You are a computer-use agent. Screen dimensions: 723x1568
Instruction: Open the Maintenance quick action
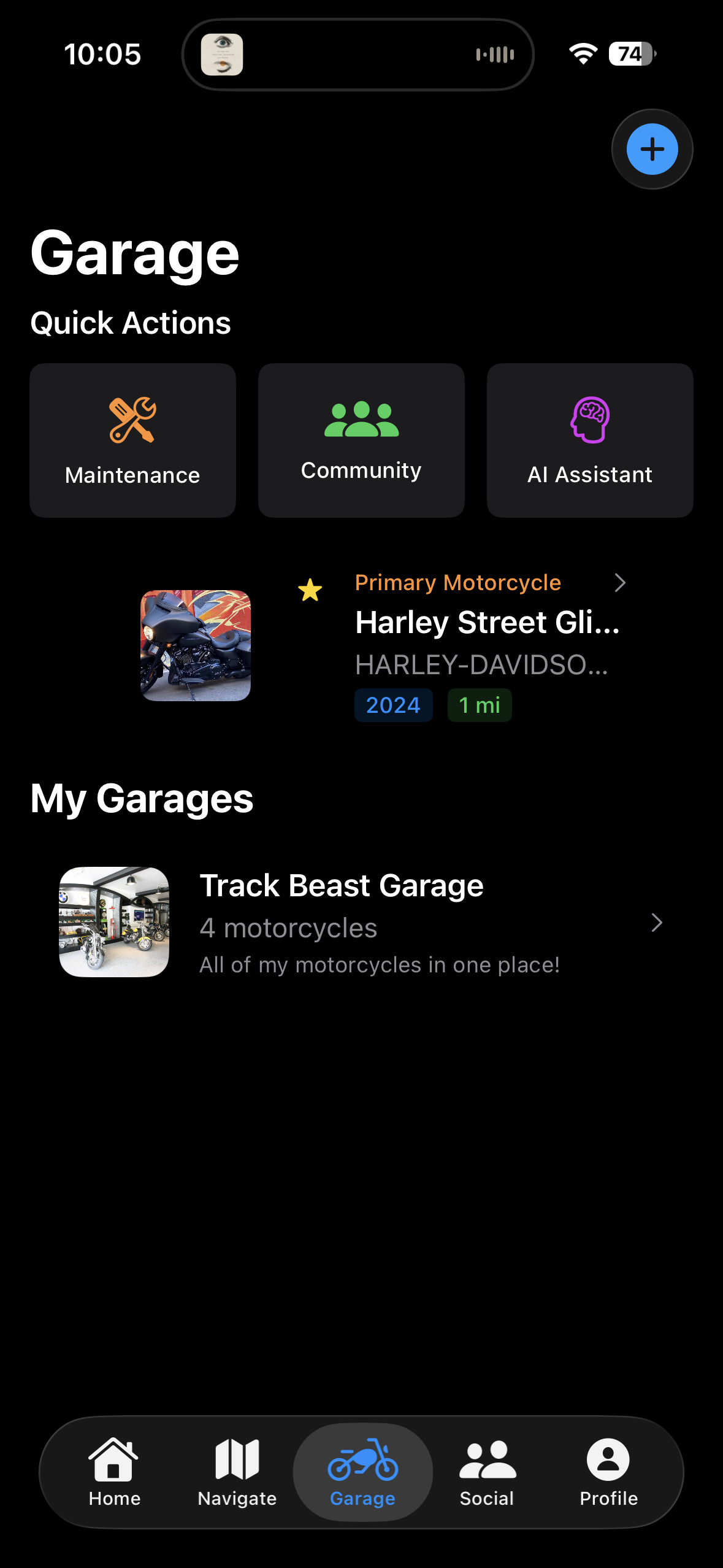[132, 439]
